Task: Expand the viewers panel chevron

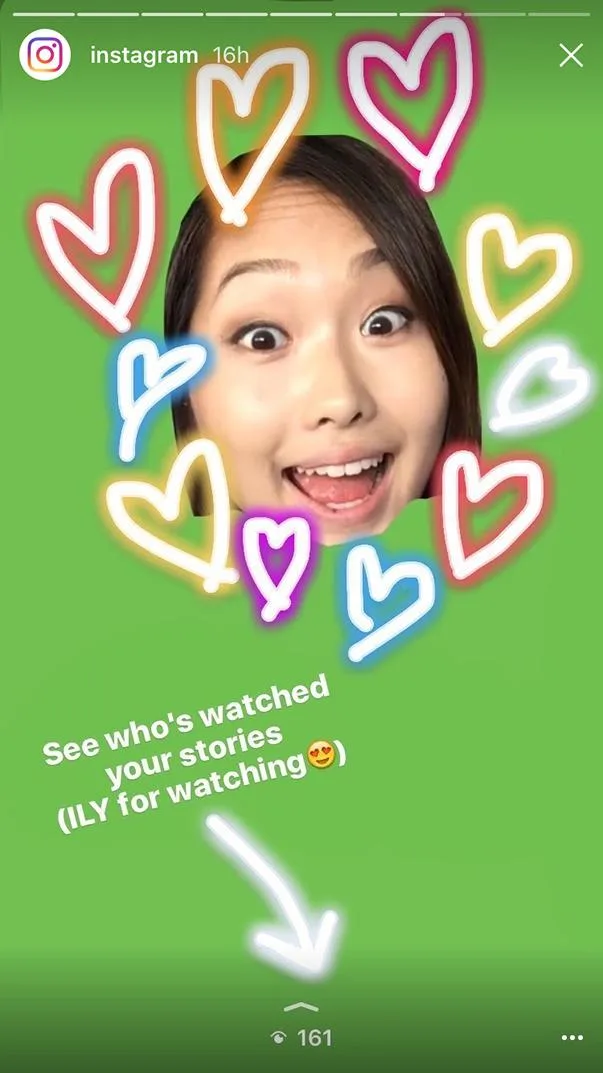Action: click(301, 1007)
